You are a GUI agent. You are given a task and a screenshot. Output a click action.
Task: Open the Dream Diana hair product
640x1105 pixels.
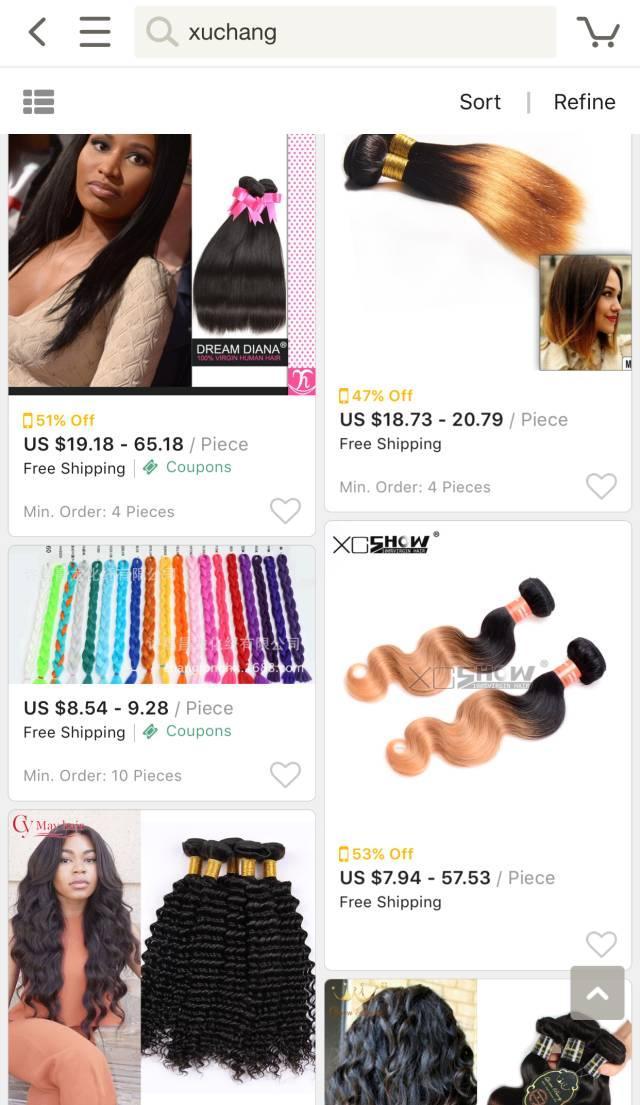(162, 264)
